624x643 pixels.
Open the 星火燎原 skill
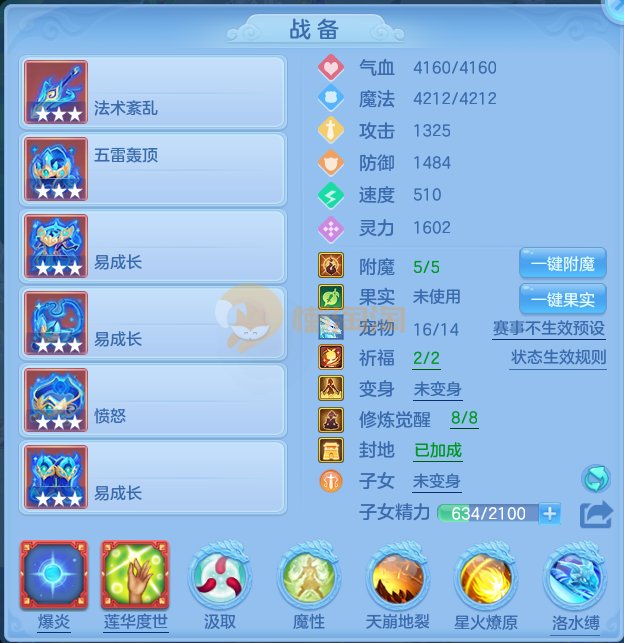(485, 575)
